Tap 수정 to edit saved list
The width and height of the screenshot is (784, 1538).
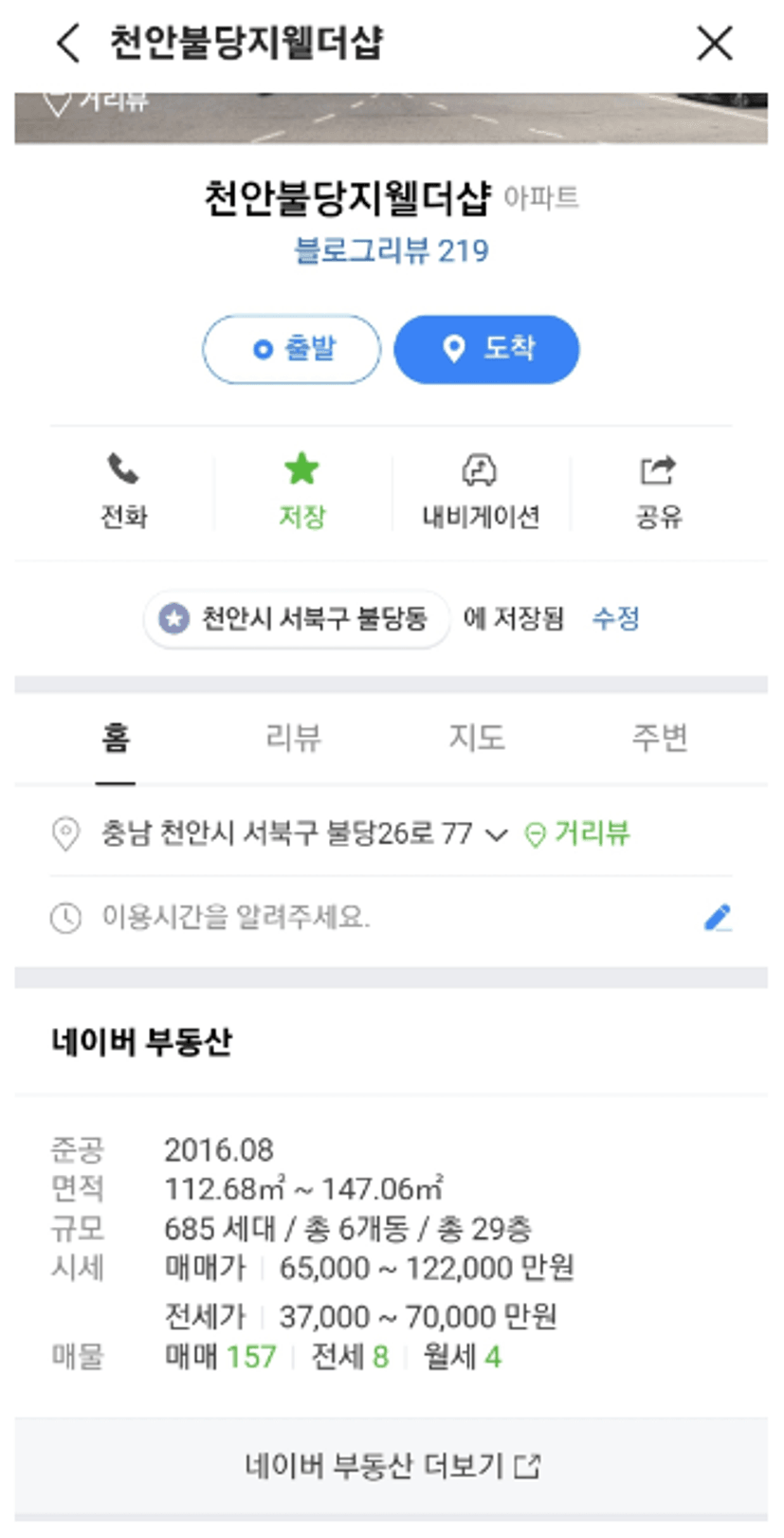coord(615,618)
